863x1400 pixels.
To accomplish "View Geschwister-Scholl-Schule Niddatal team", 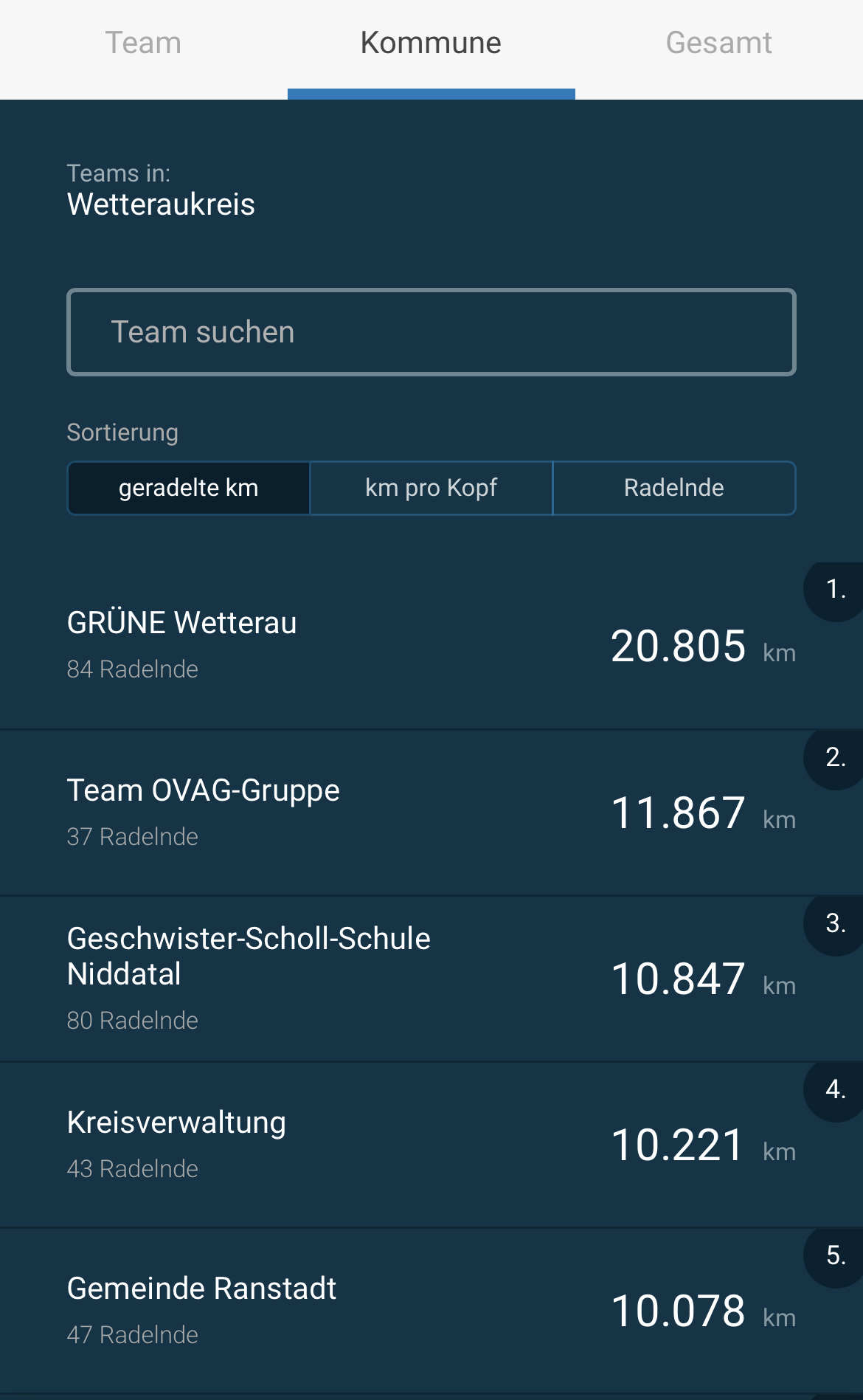I will point(431,979).
